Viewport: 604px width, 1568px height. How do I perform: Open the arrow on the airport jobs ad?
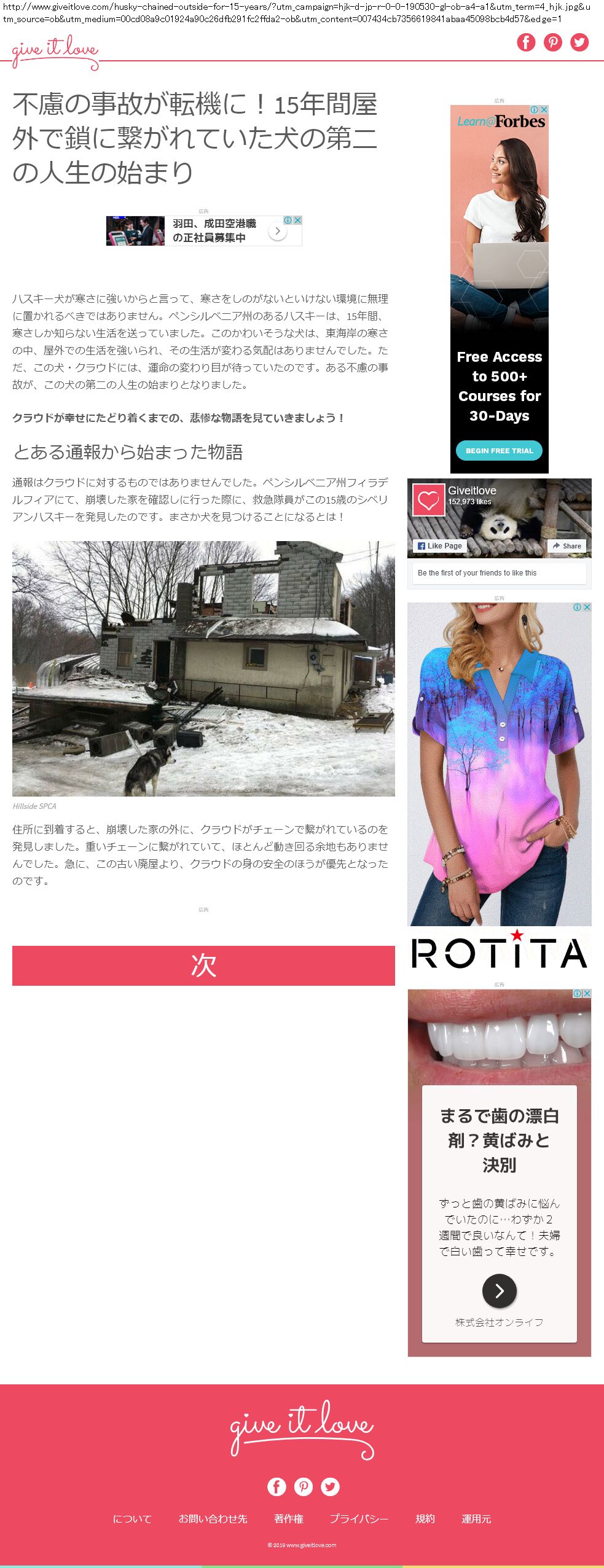[278, 232]
